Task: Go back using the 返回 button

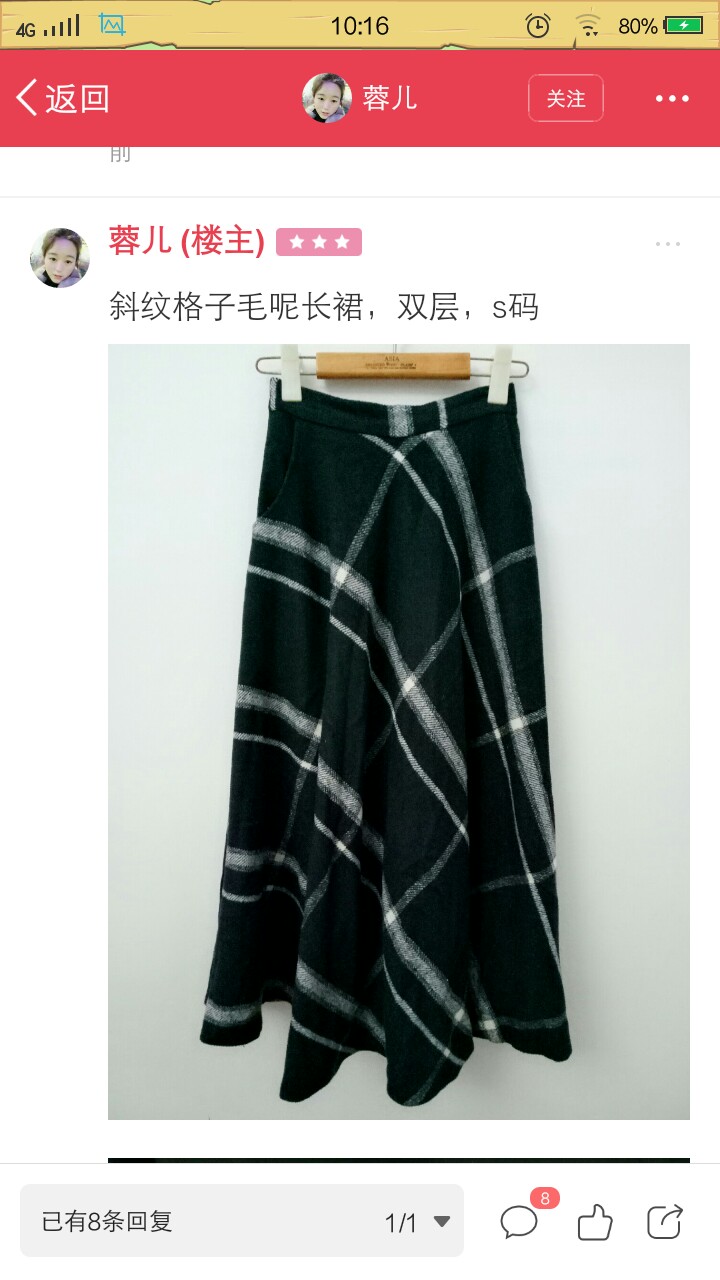Action: [62, 98]
